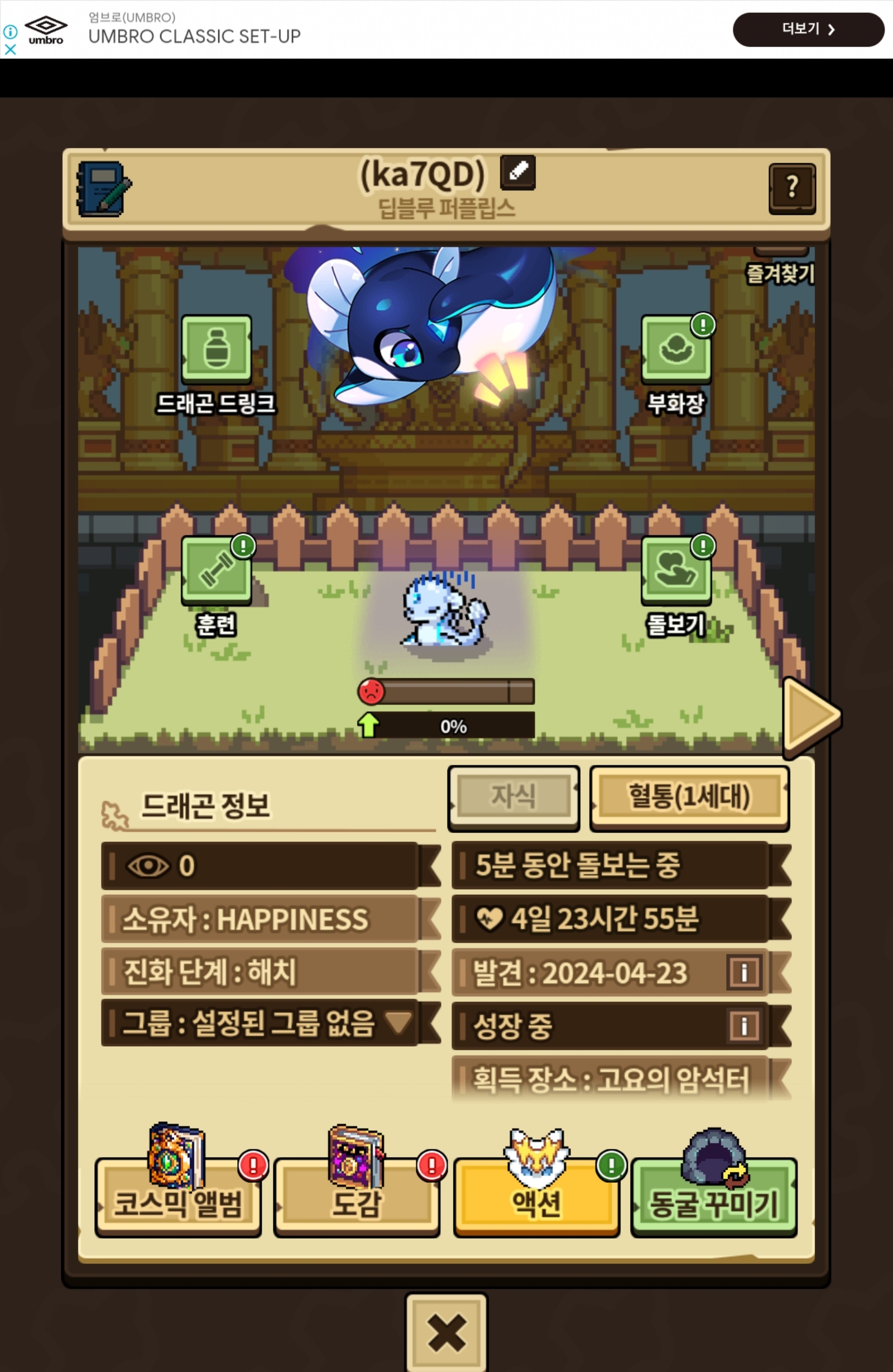Use the 드래곤 드링크 item
The width and height of the screenshot is (893, 1372).
click(216, 349)
